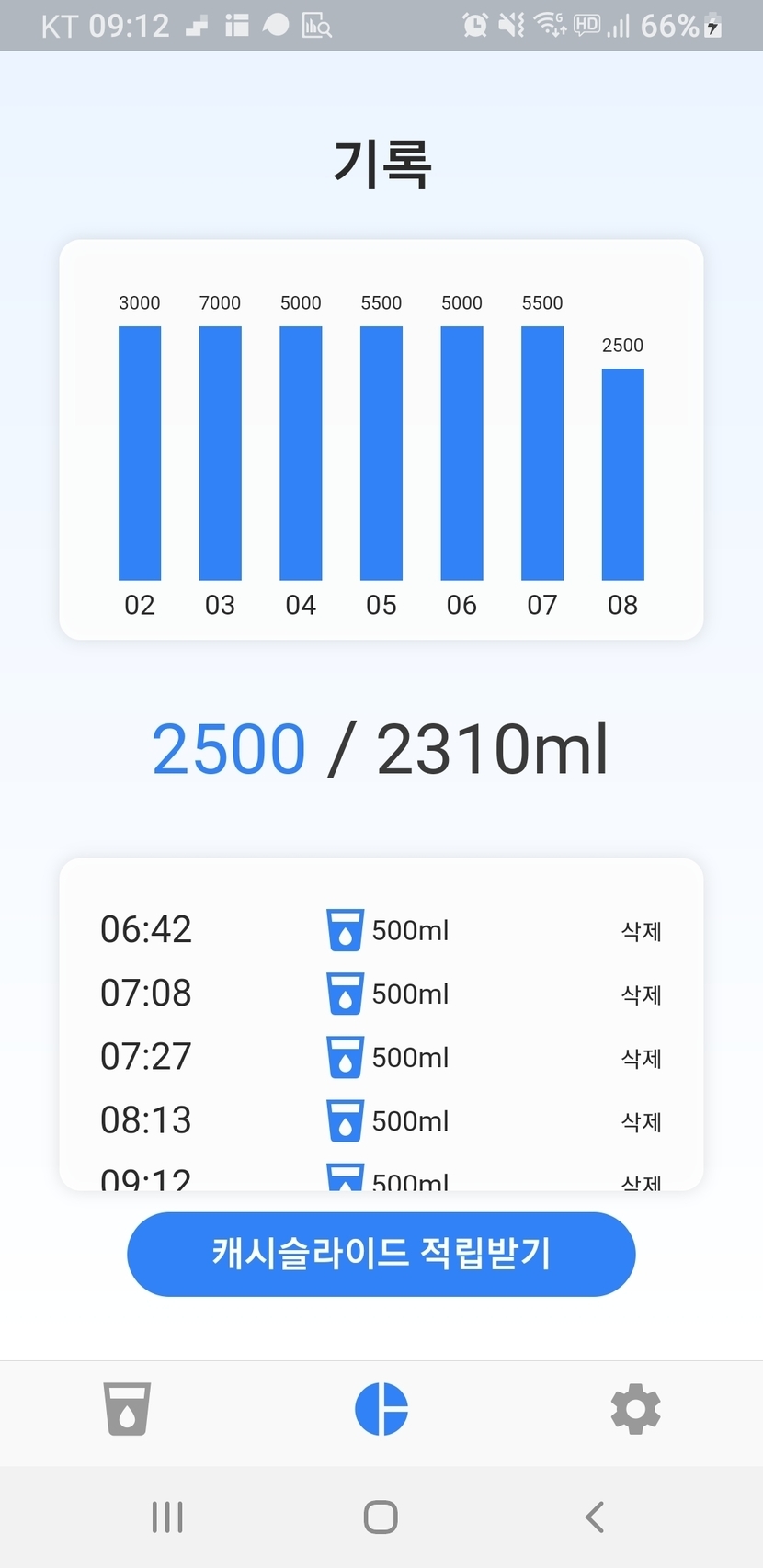Delete the 06:42 water record

click(x=641, y=931)
